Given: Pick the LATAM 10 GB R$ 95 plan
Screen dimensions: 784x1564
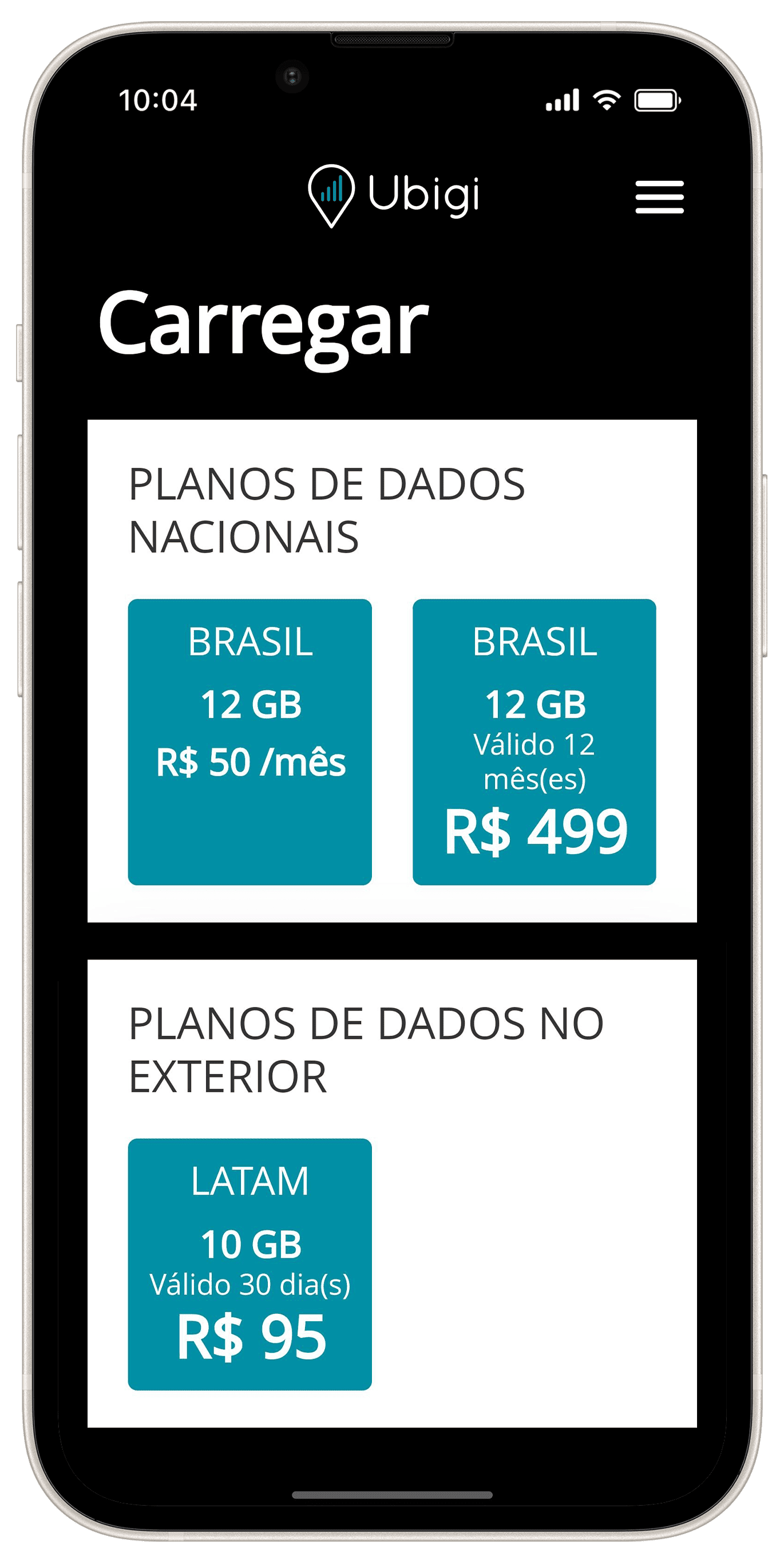Looking at the screenshot, I should pos(250,1263).
